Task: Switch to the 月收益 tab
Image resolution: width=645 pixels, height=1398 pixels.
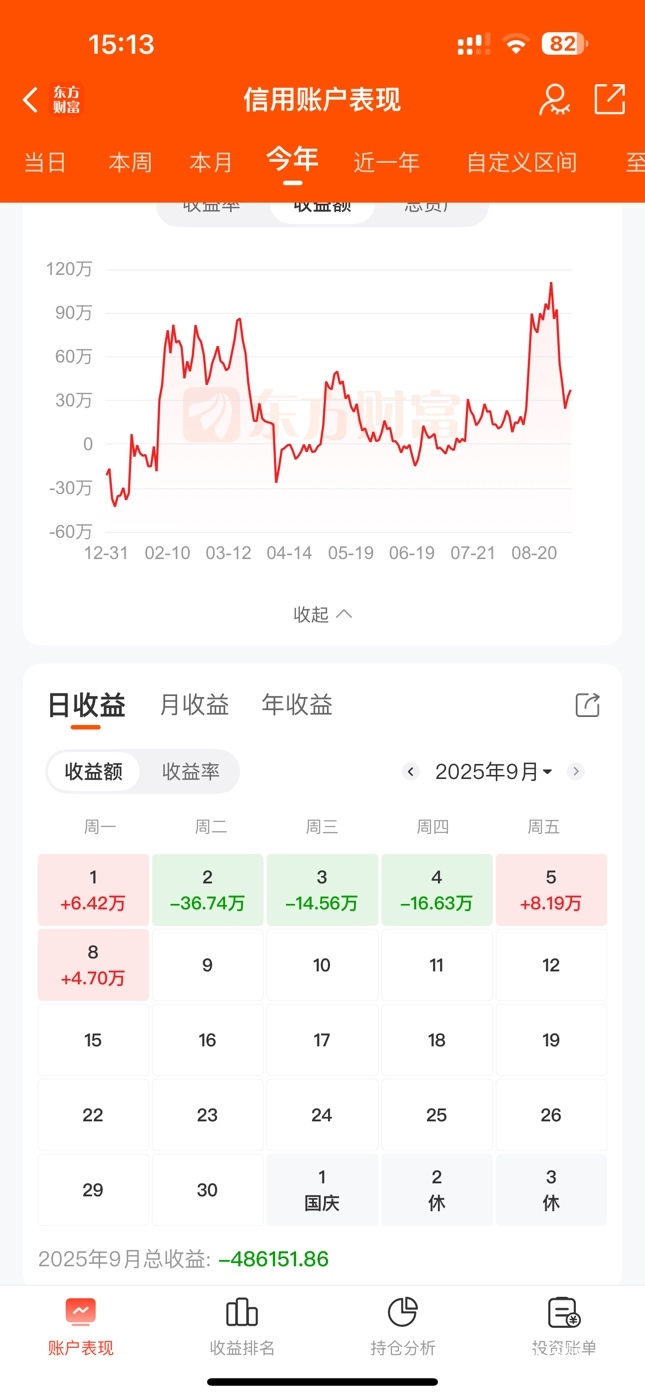Action: 194,705
